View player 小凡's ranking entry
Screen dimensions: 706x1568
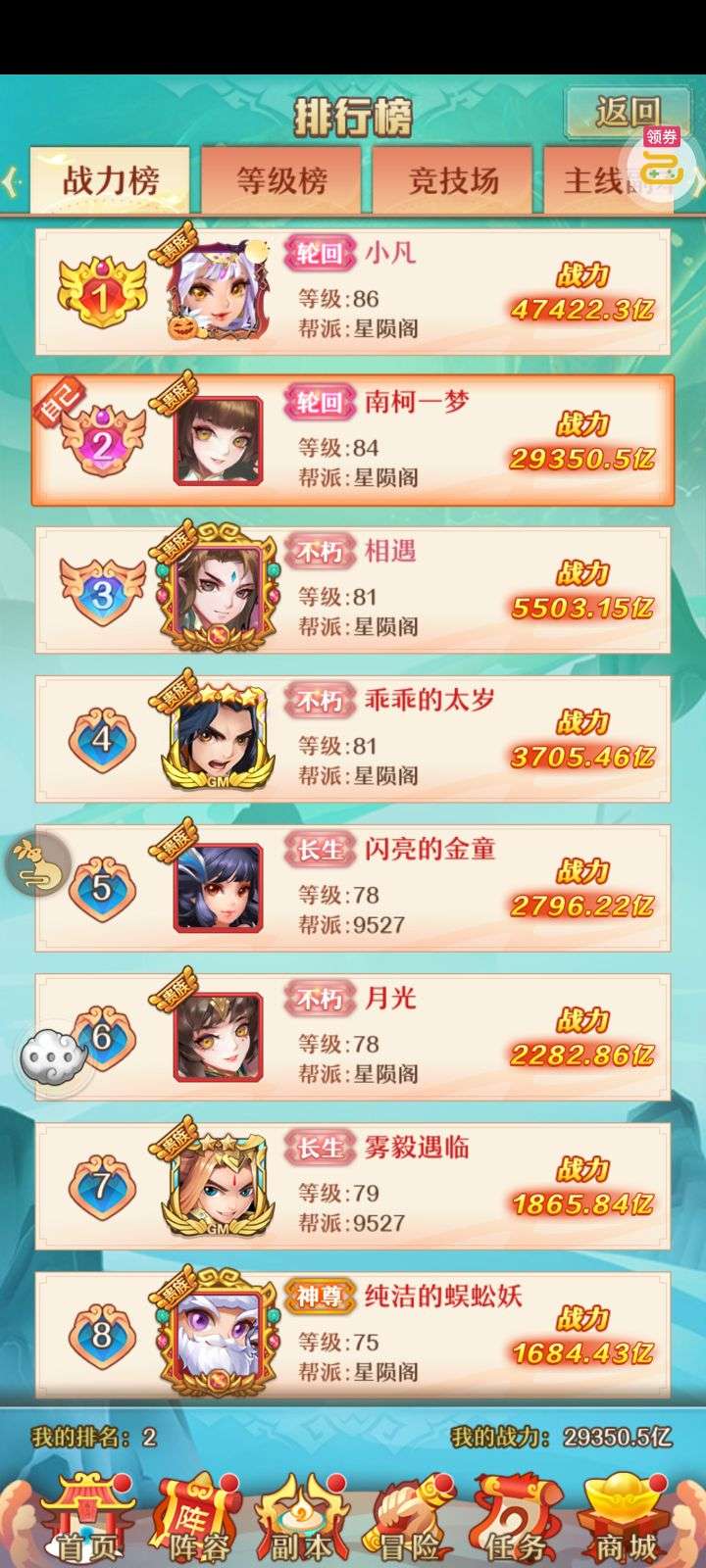tap(353, 292)
